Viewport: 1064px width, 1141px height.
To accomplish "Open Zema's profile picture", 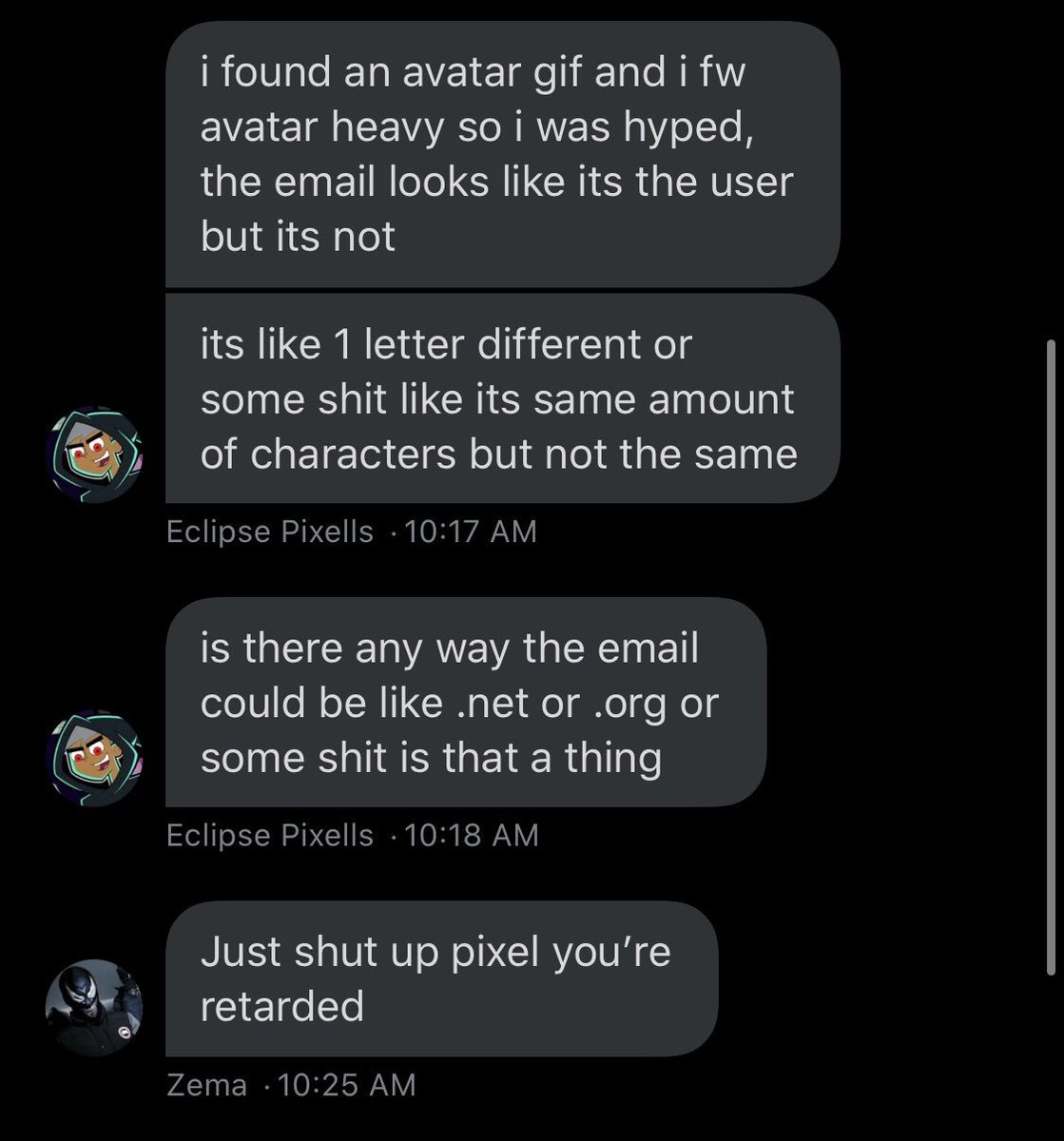I will [x=94, y=1007].
